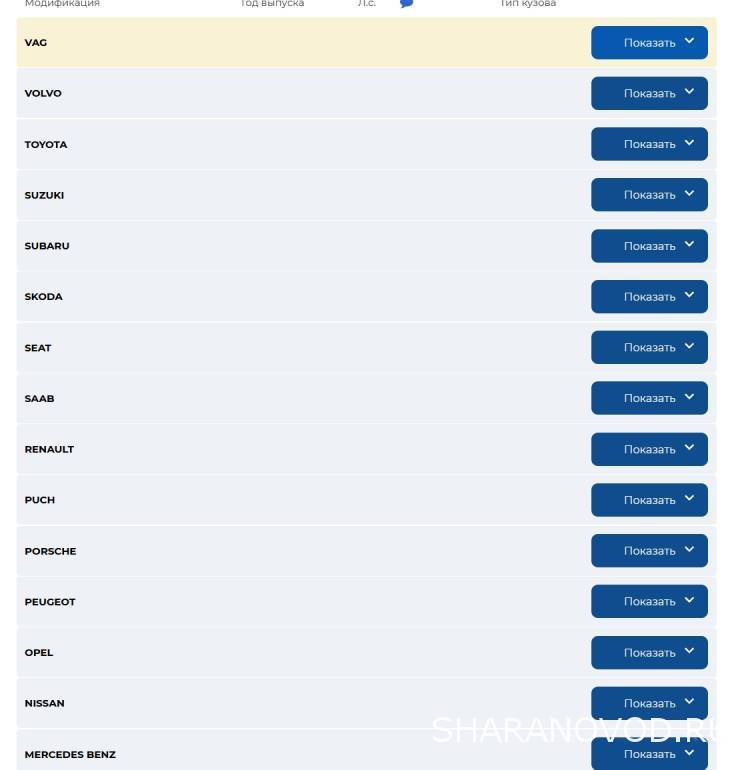Screen dimensions: 734x770
Task: Expand the SEAT section
Action: [649, 348]
